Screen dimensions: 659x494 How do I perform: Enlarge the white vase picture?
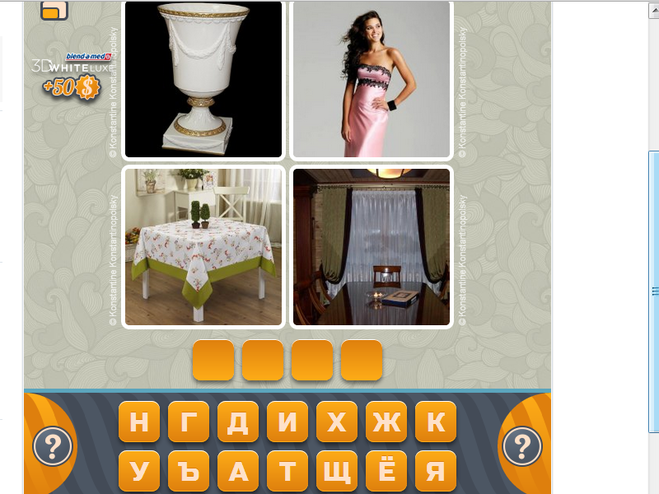204,79
